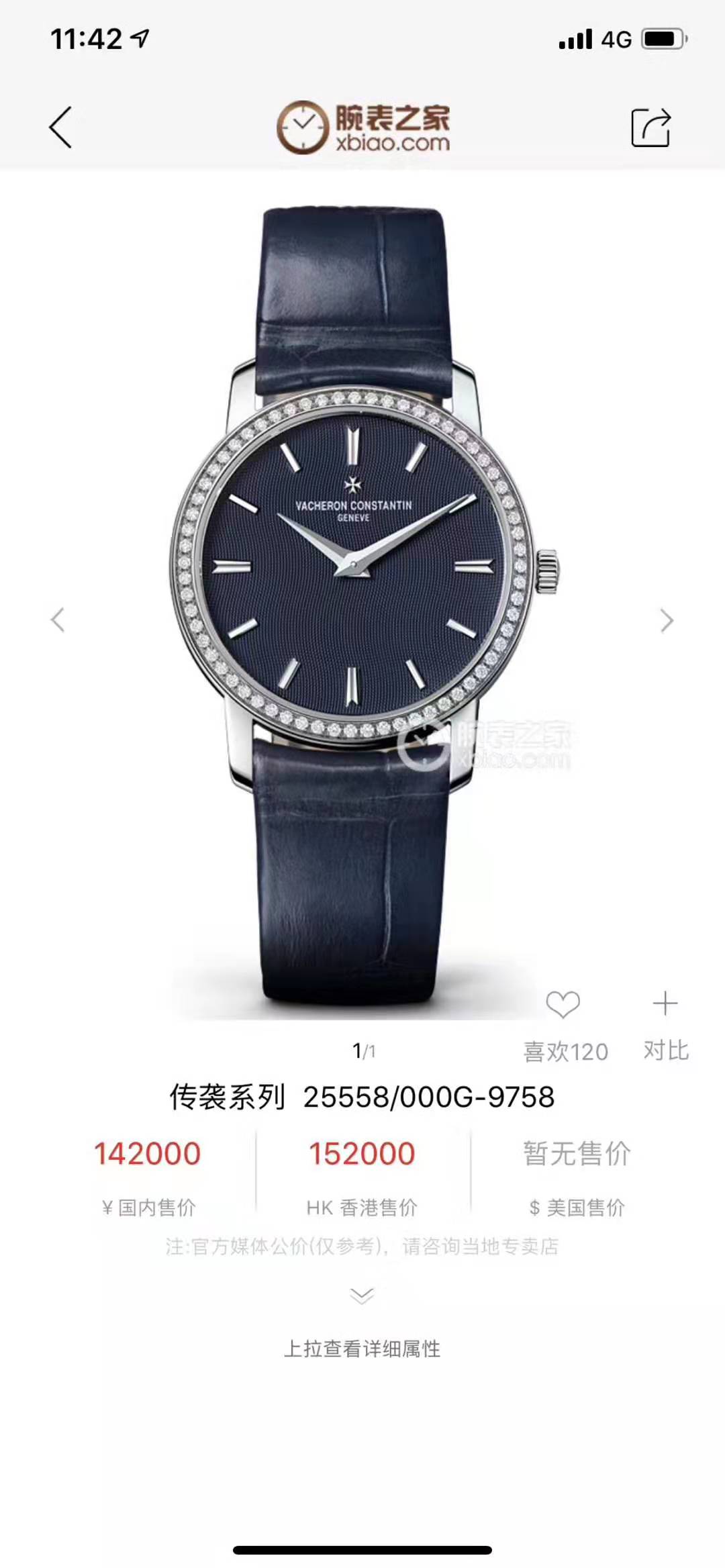Like this watch with the heart icon
The image size is (725, 1568).
coord(563,1005)
